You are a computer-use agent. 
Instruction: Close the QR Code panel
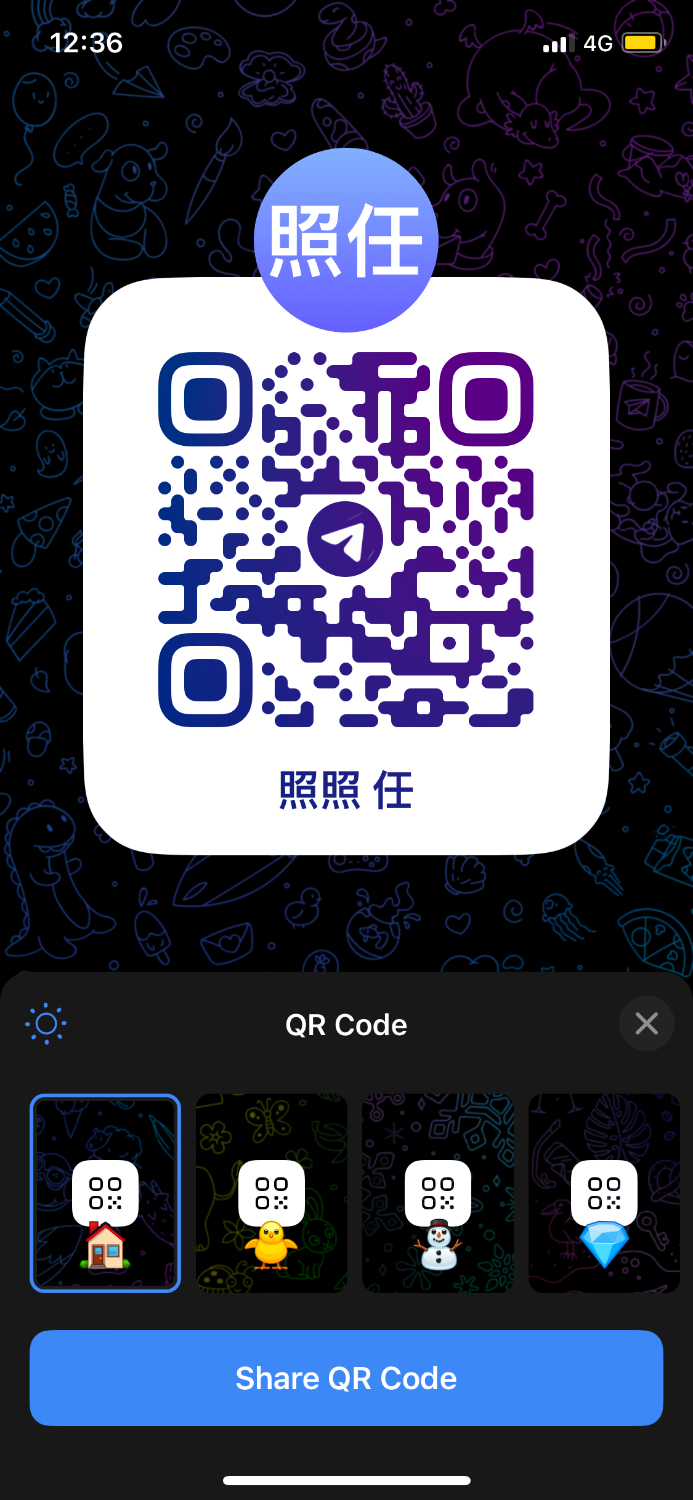point(646,1024)
